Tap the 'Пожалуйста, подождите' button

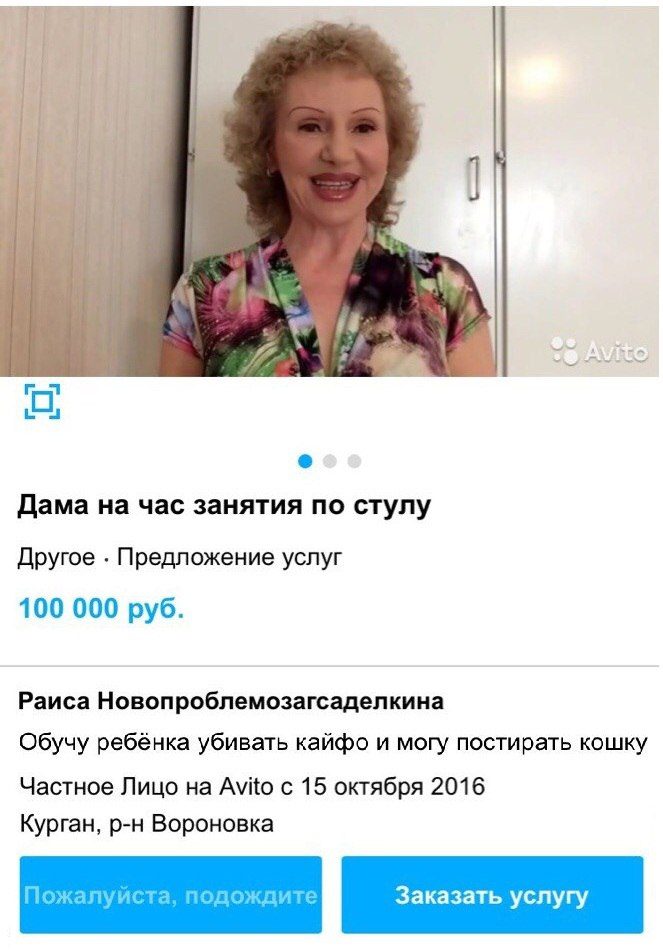coord(171,894)
